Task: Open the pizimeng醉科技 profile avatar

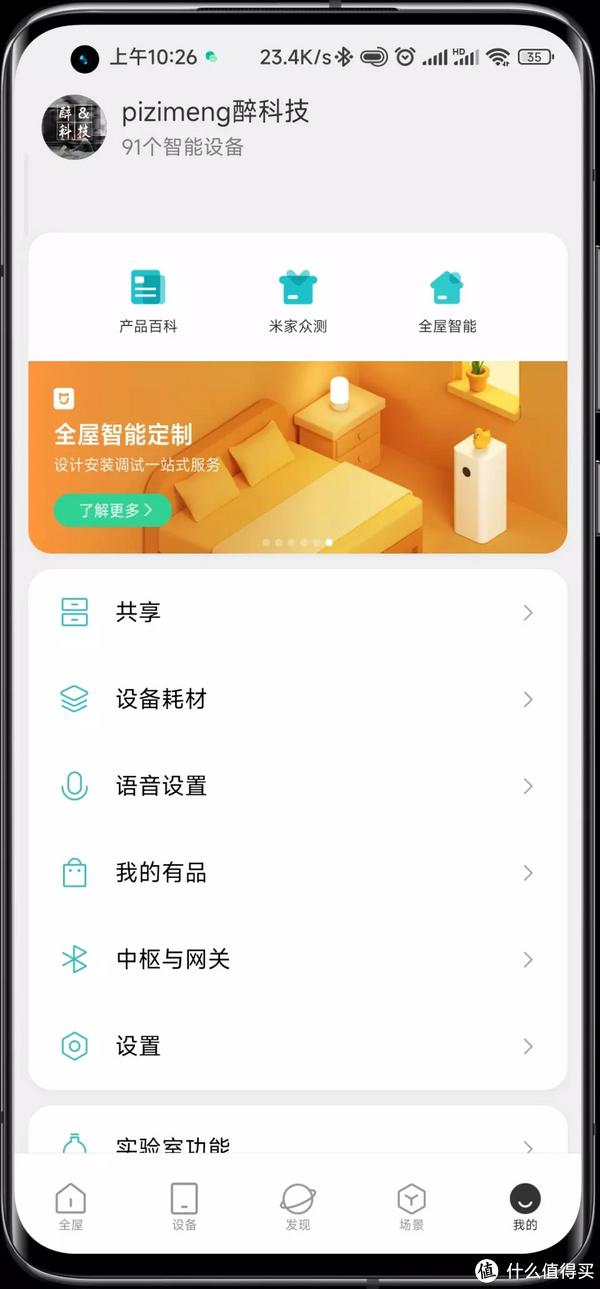Action: 73,128
